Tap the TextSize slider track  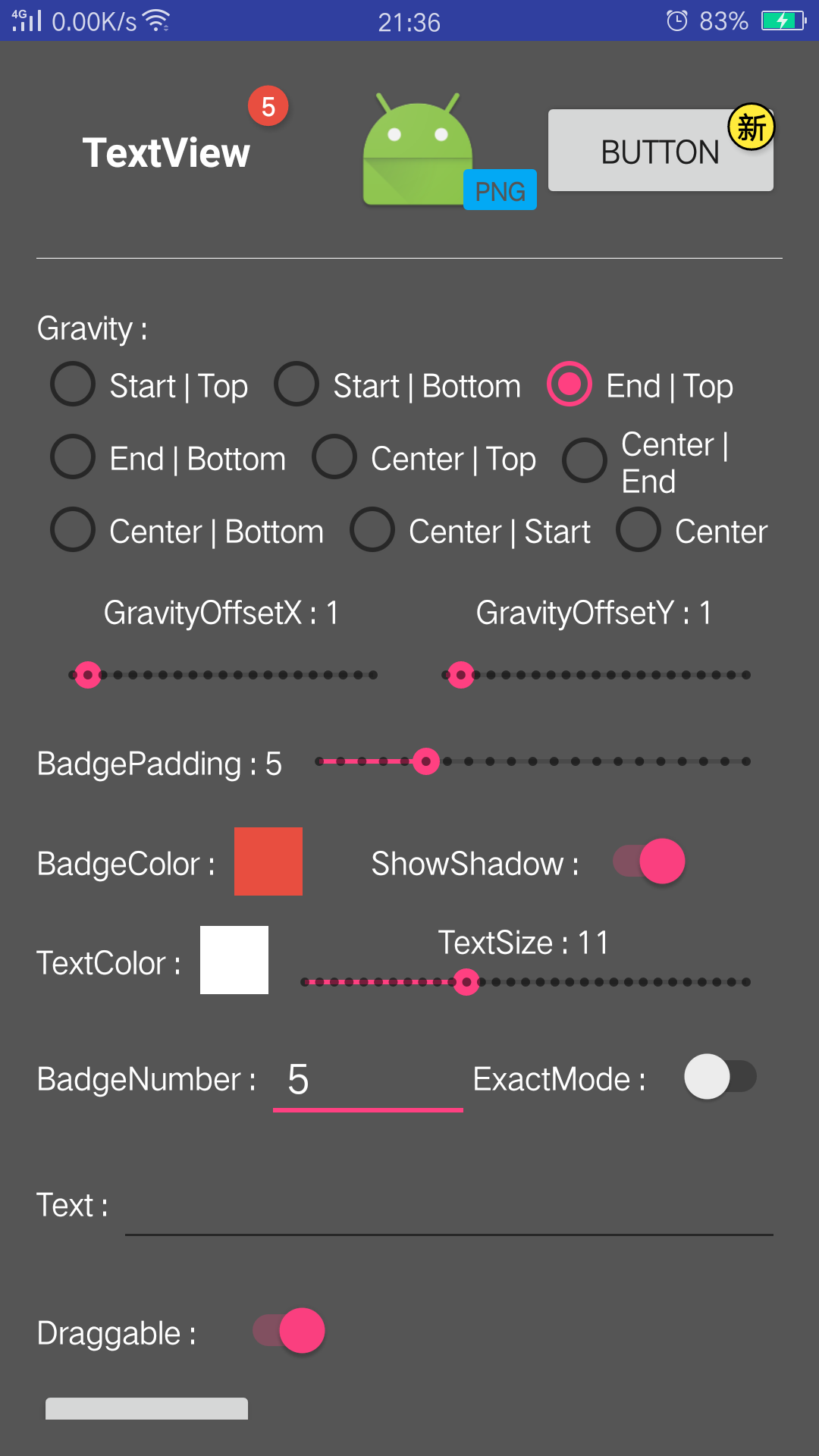[x=526, y=982]
